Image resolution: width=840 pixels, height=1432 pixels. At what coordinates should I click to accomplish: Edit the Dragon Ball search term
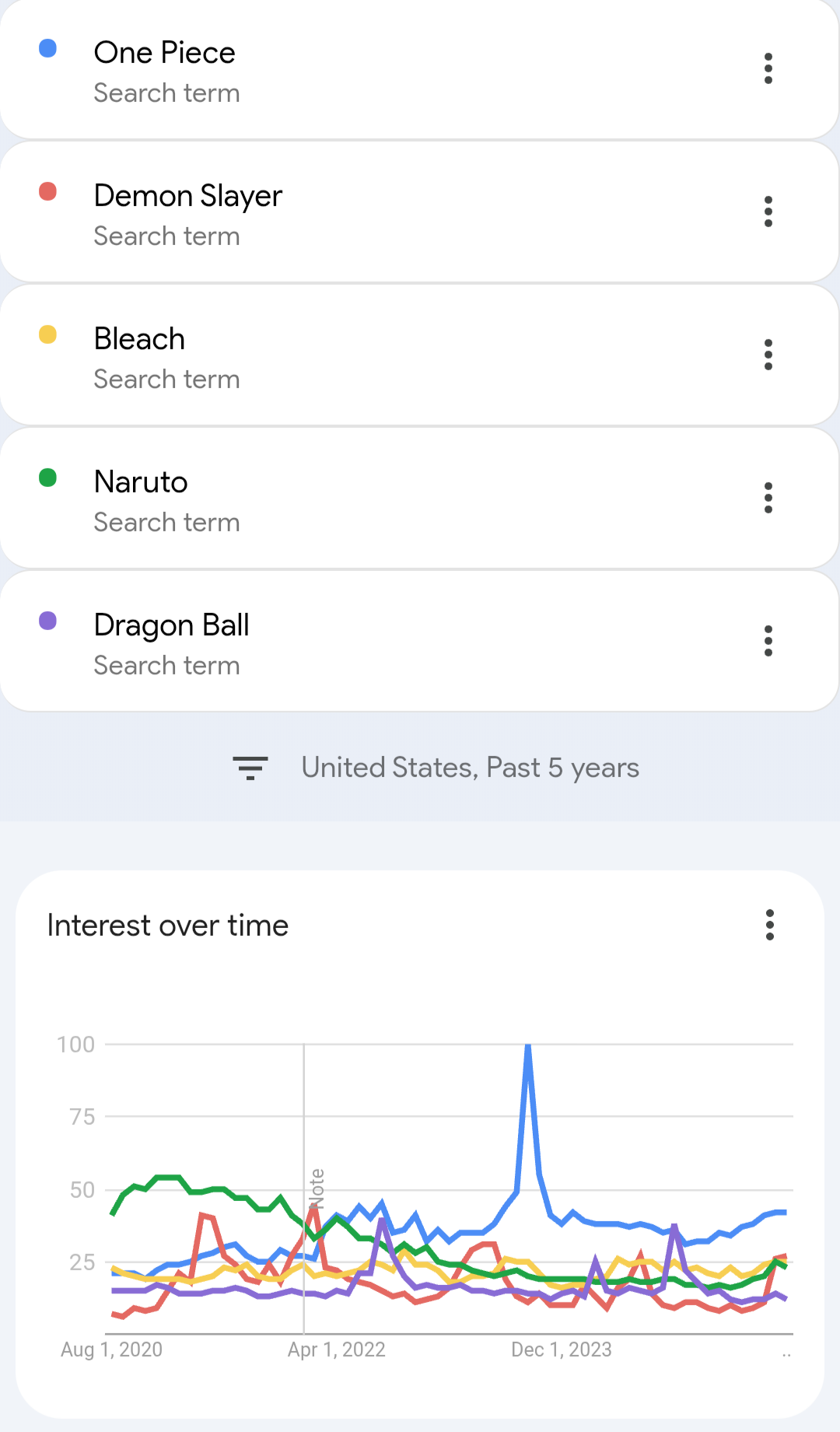172,625
